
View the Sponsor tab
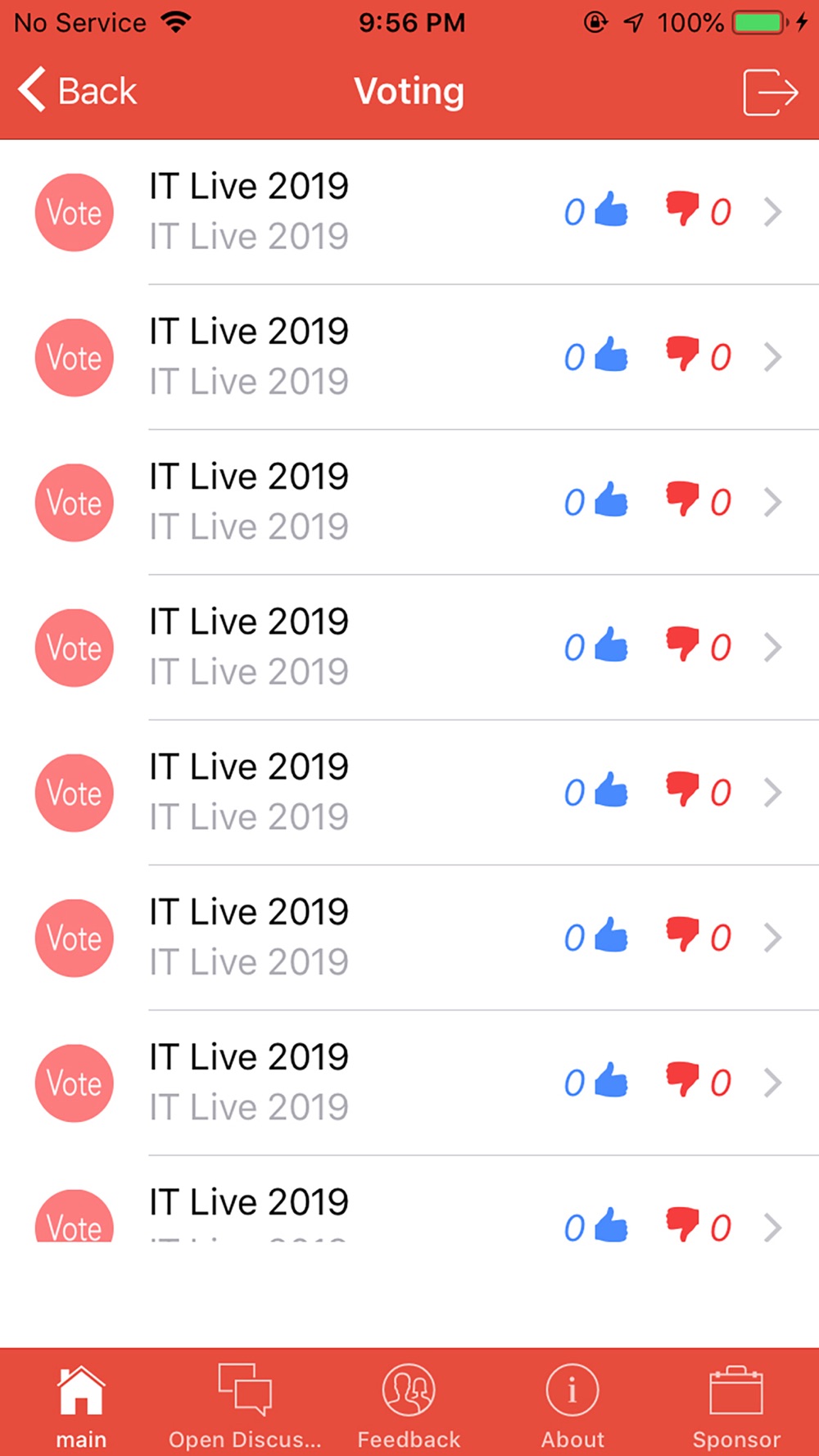736,1405
